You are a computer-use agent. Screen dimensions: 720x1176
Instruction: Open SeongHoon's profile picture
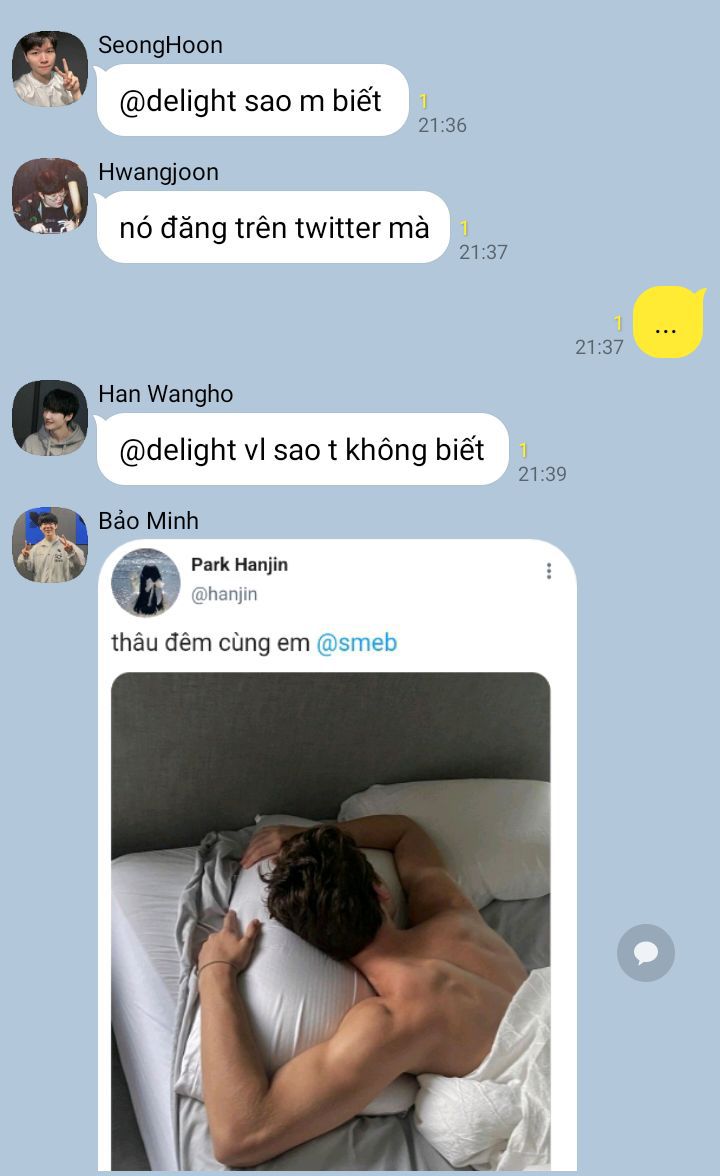tap(50, 69)
